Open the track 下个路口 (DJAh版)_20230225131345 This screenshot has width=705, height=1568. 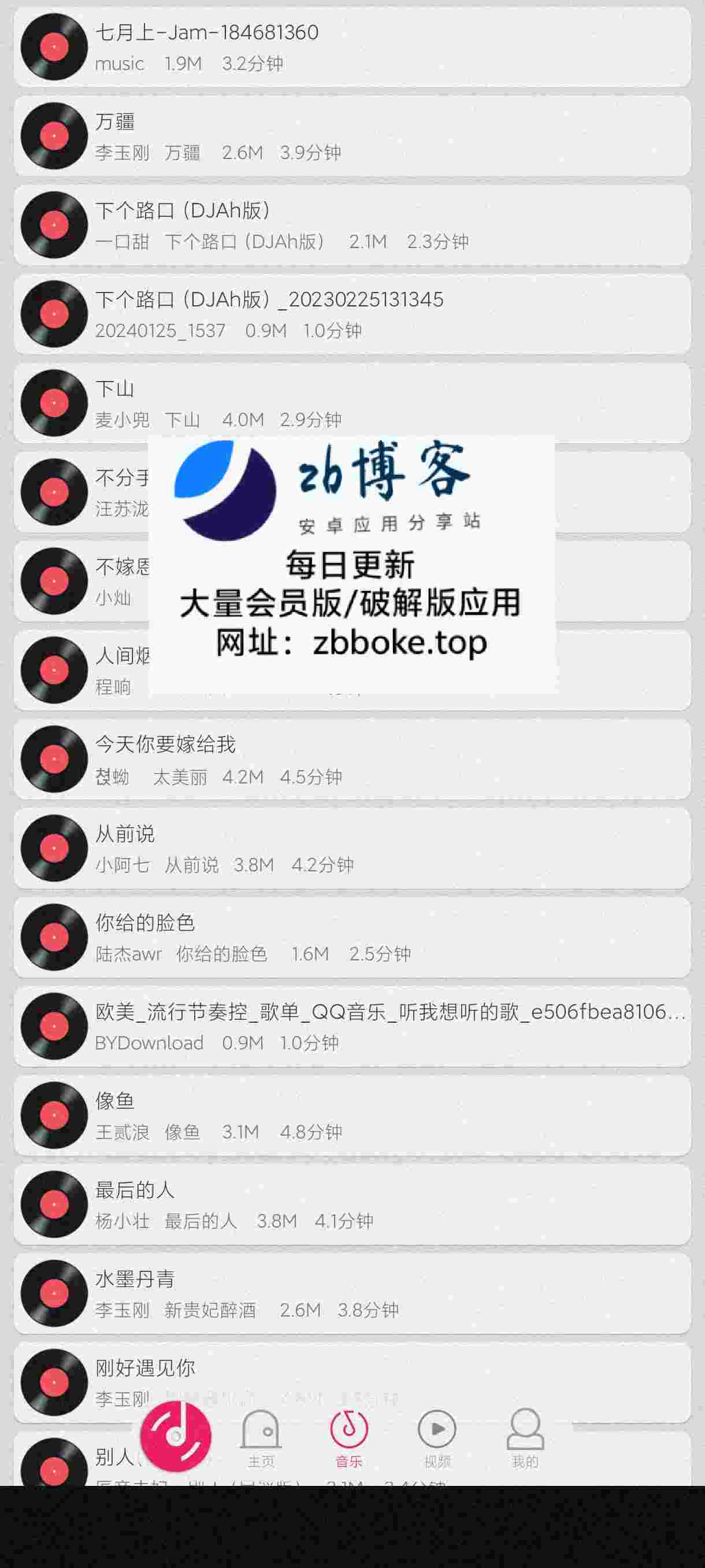click(x=351, y=314)
